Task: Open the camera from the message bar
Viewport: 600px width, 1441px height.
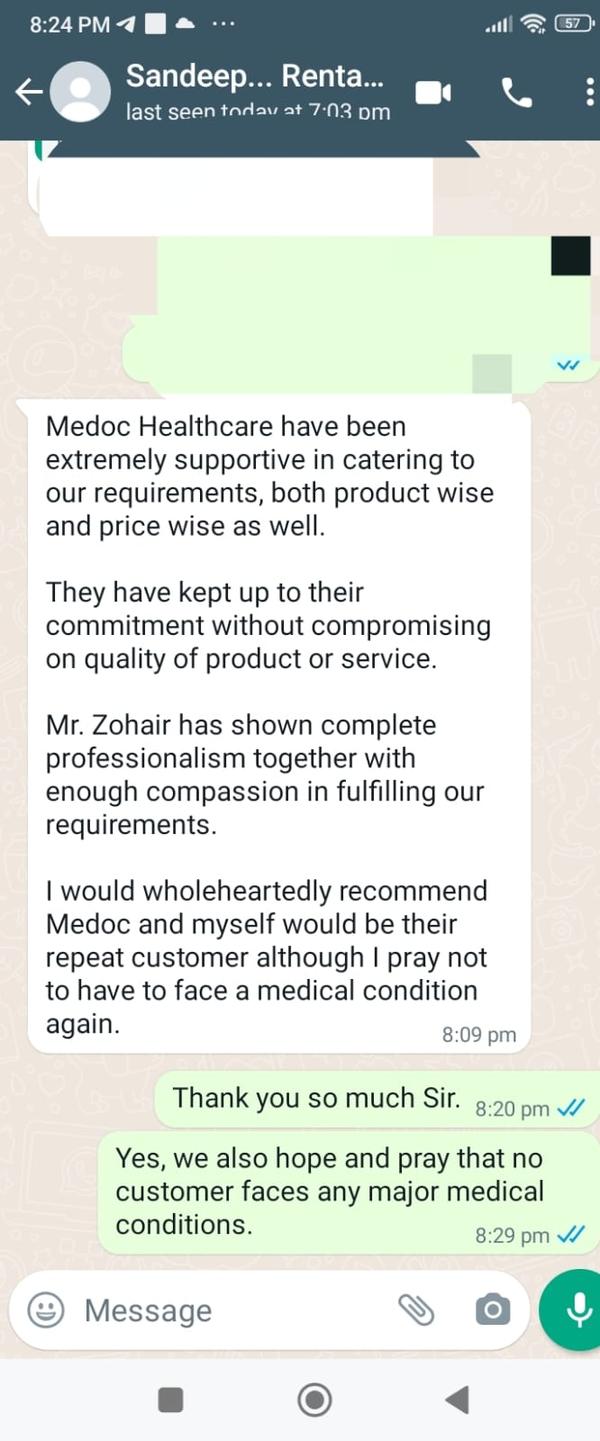Action: point(492,1309)
